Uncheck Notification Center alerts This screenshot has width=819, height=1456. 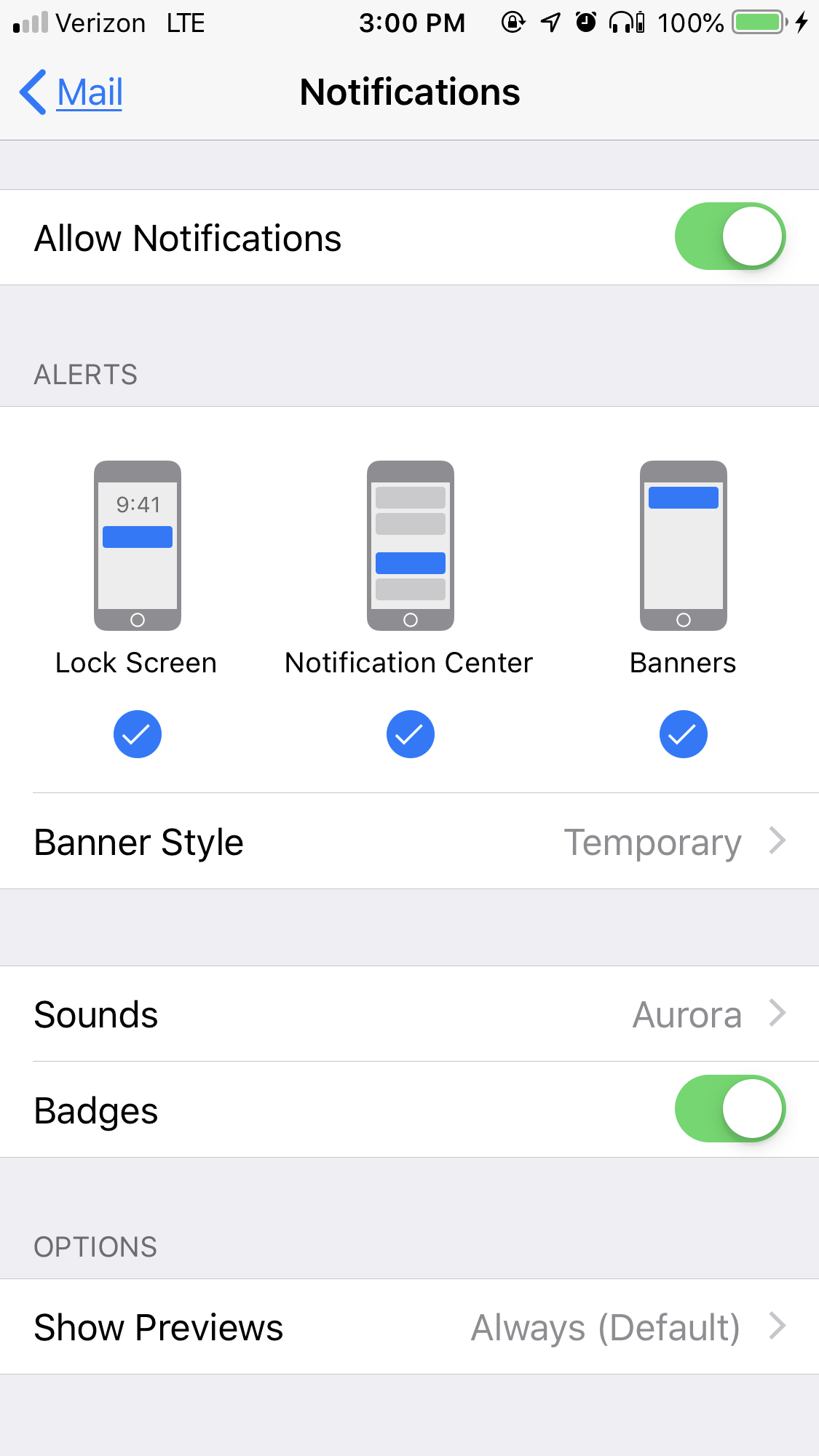(x=410, y=734)
